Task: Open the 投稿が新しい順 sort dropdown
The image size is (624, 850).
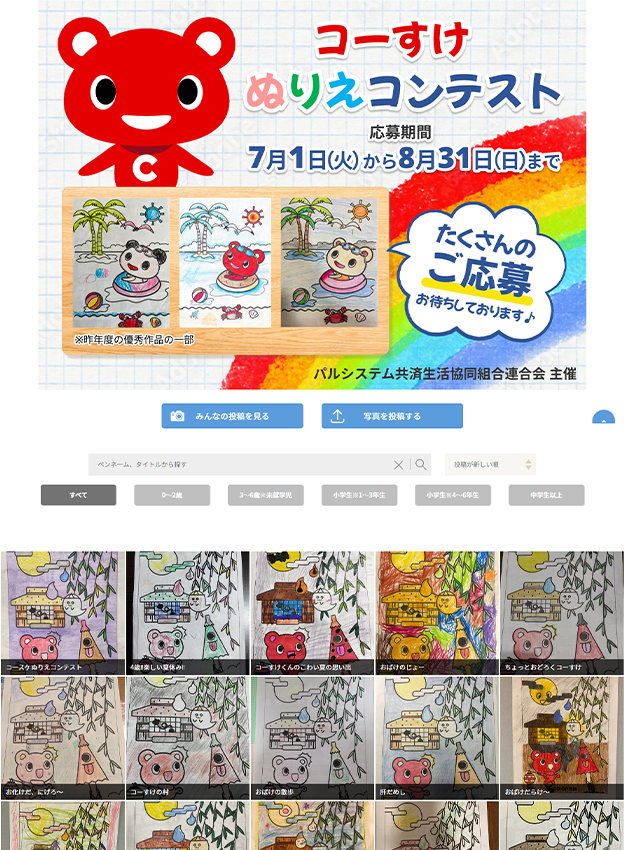Action: coord(490,465)
